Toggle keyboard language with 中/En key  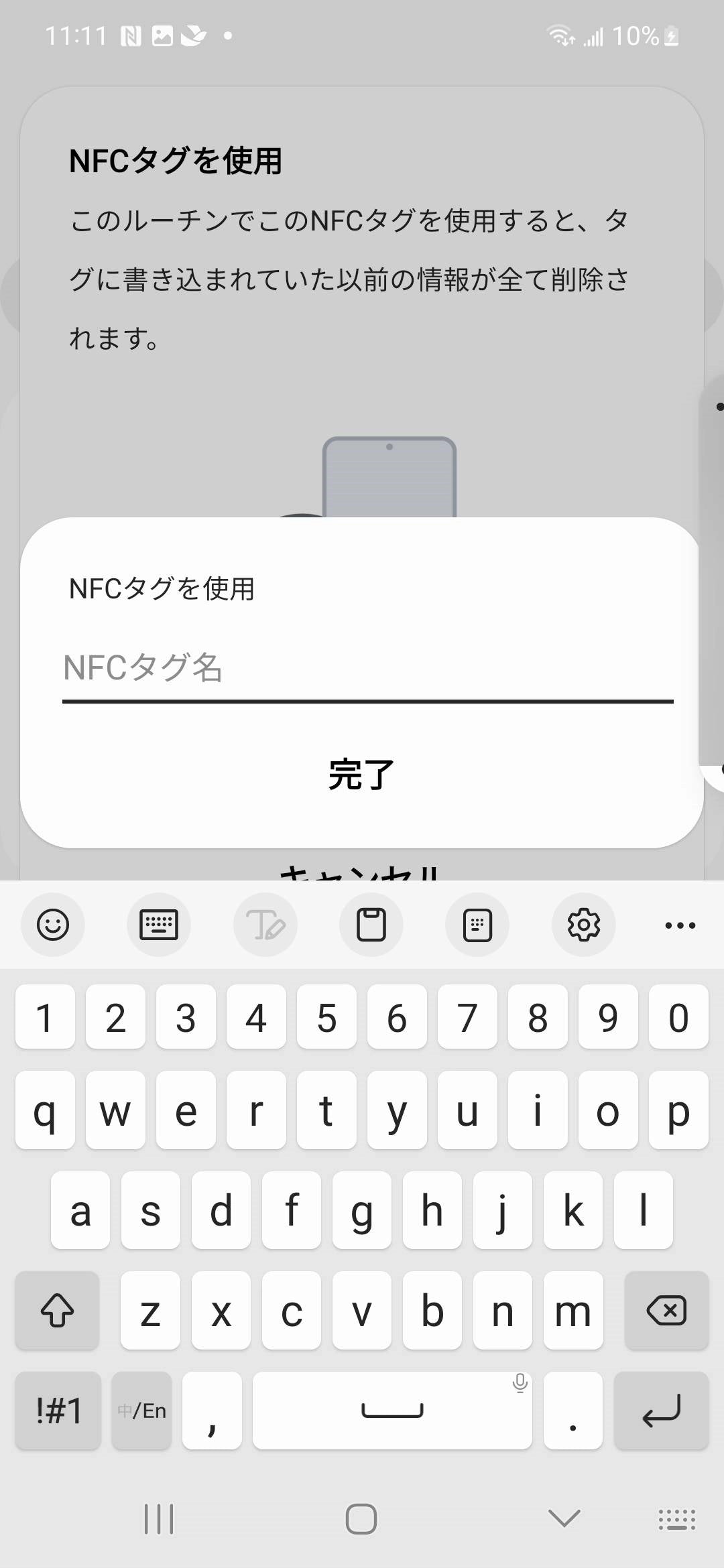(142, 1410)
